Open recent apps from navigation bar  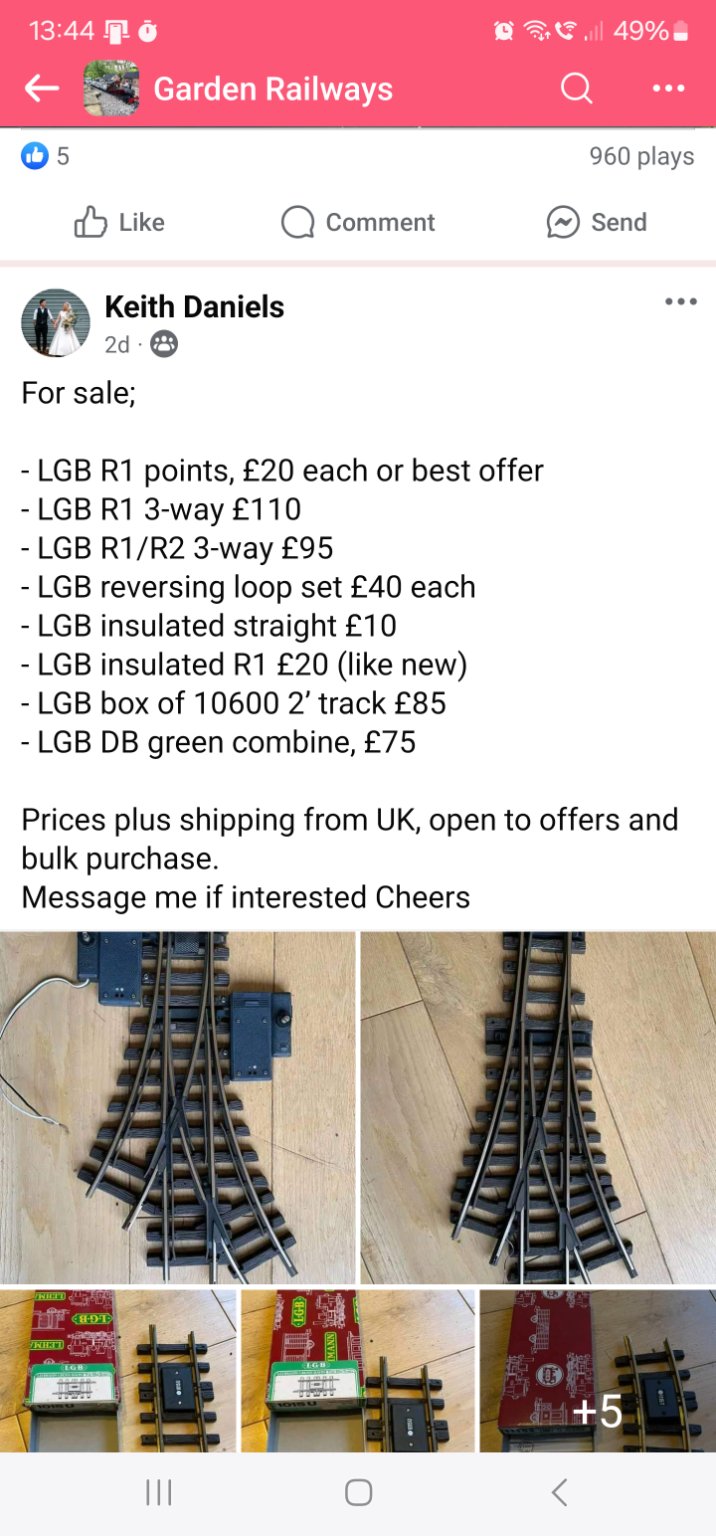(158, 1493)
